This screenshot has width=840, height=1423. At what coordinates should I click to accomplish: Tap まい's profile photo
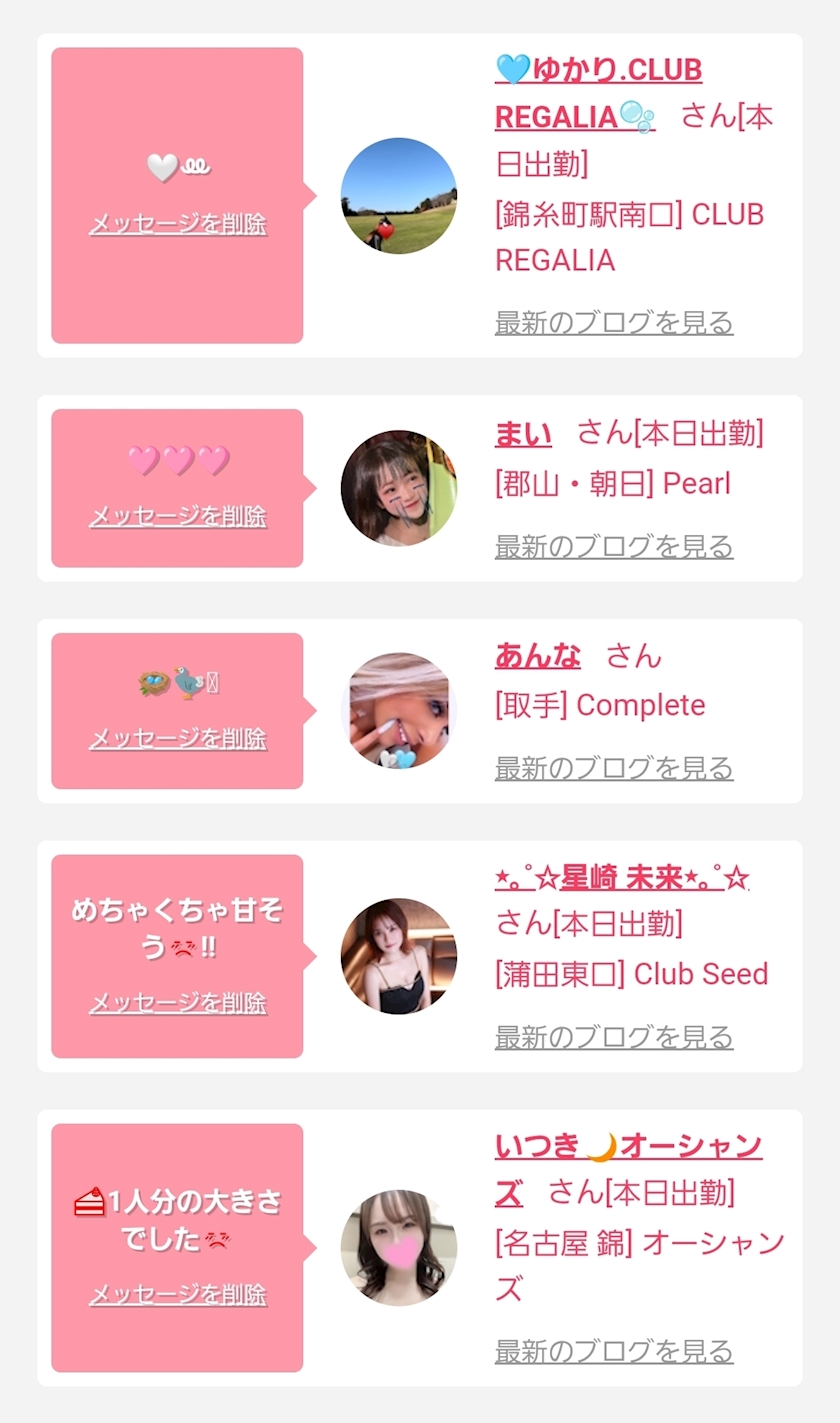tap(399, 488)
